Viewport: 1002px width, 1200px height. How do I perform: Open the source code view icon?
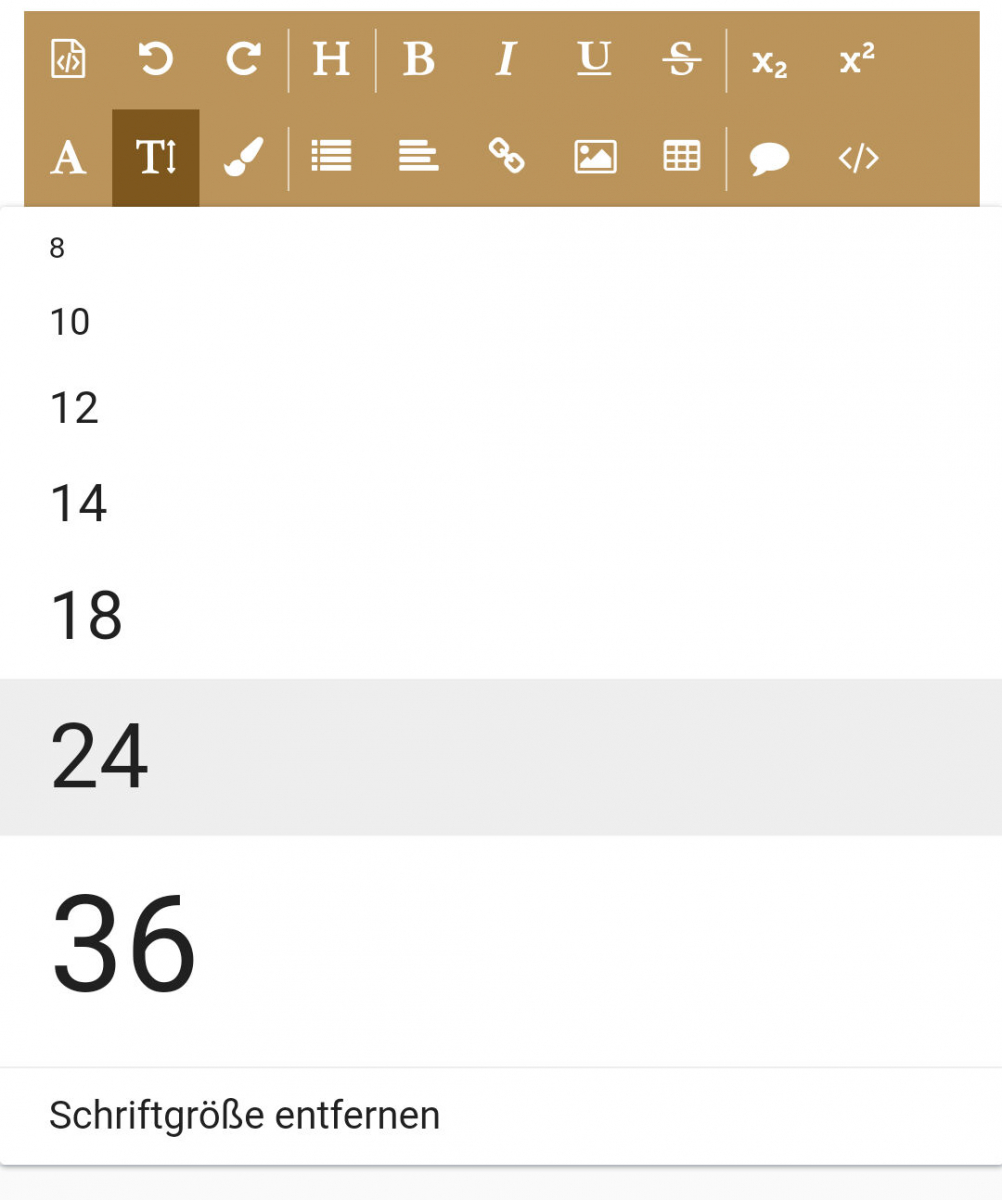68,60
